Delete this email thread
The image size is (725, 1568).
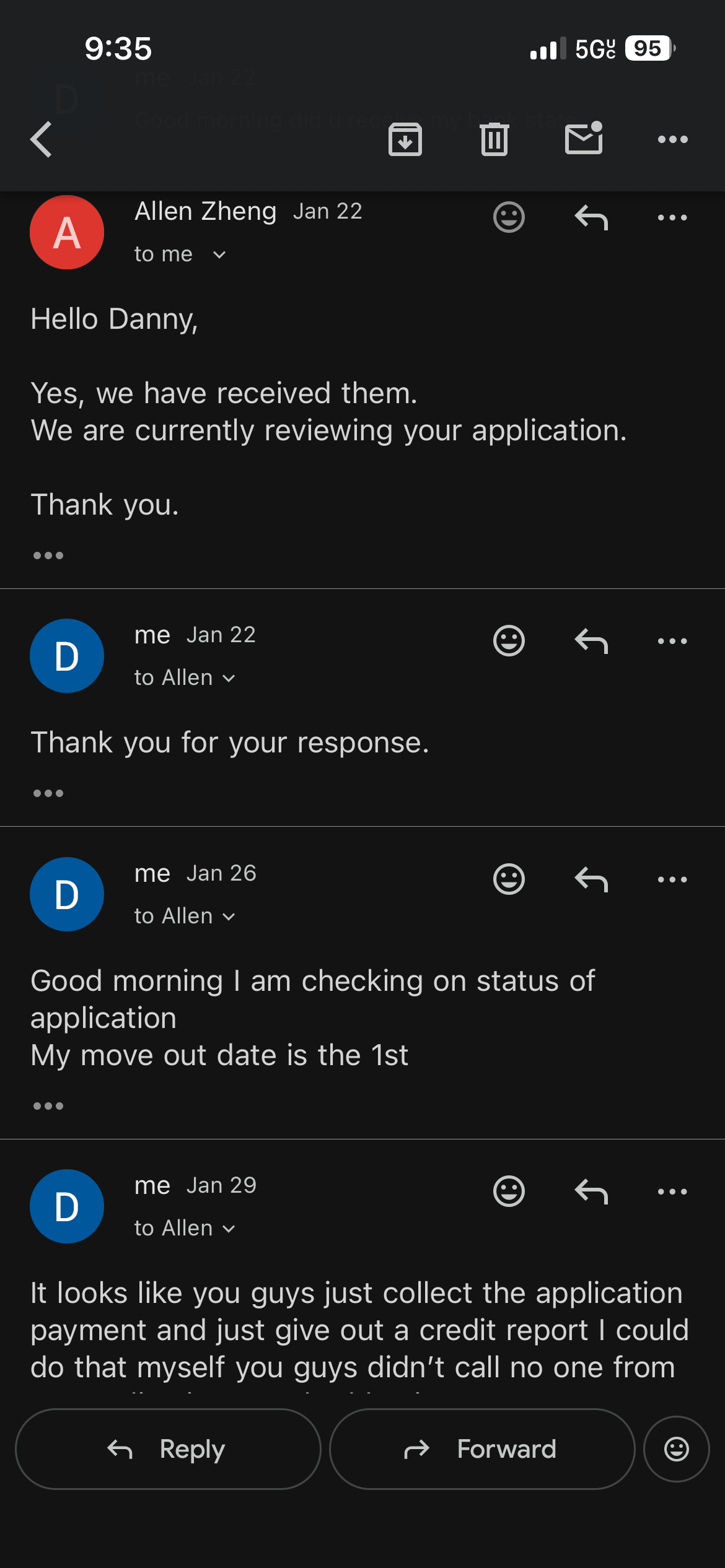[x=494, y=139]
